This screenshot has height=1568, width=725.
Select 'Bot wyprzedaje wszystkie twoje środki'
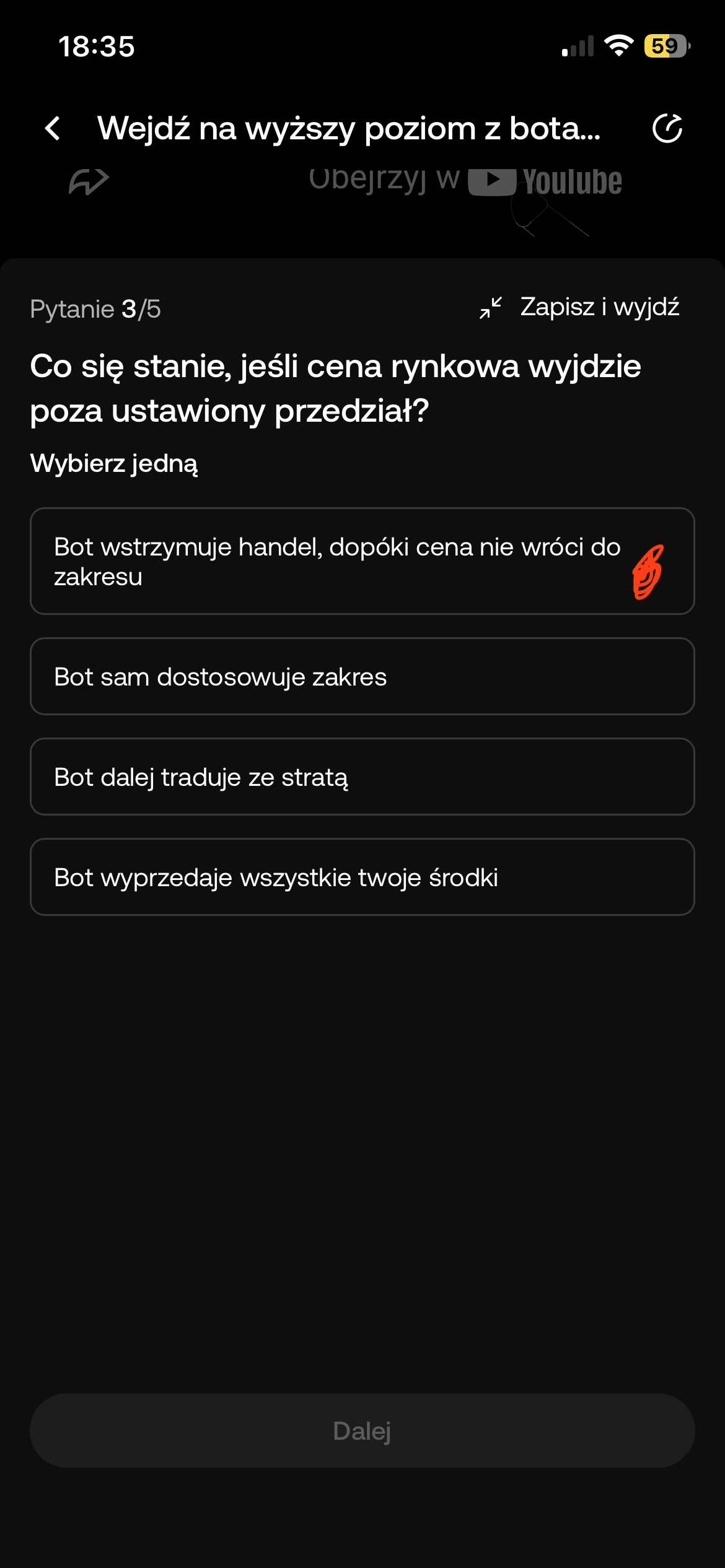pyautogui.click(x=362, y=878)
